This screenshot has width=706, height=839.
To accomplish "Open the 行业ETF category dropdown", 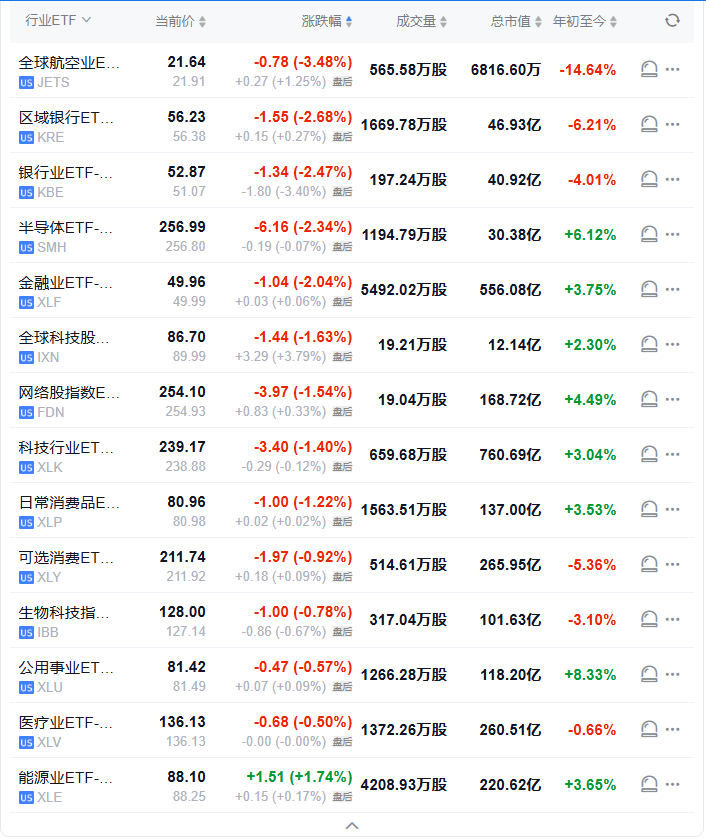I will (x=57, y=20).
